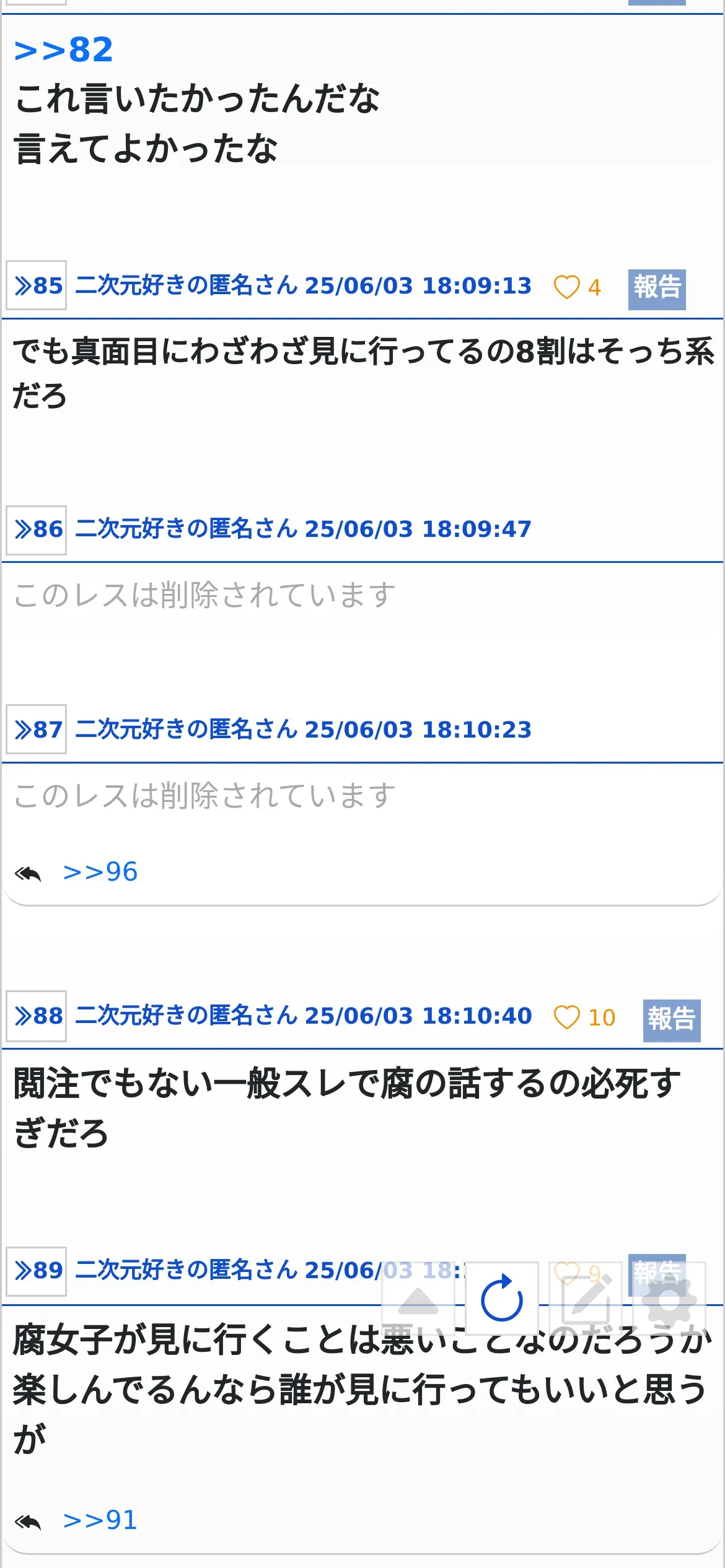Reload the thread with the refresh button
Viewport: 725px width, 1568px height.
pyautogui.click(x=501, y=1298)
